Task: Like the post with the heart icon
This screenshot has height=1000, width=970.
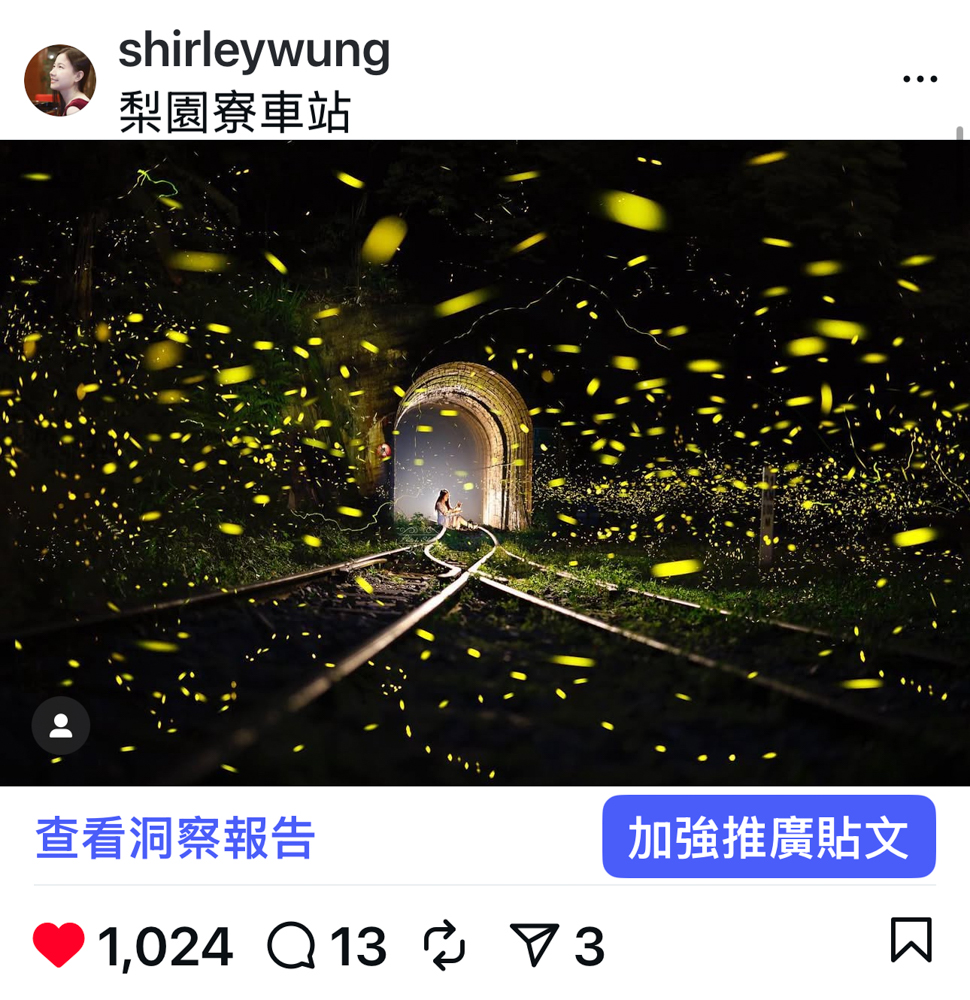Action: pyautogui.click(x=59, y=945)
